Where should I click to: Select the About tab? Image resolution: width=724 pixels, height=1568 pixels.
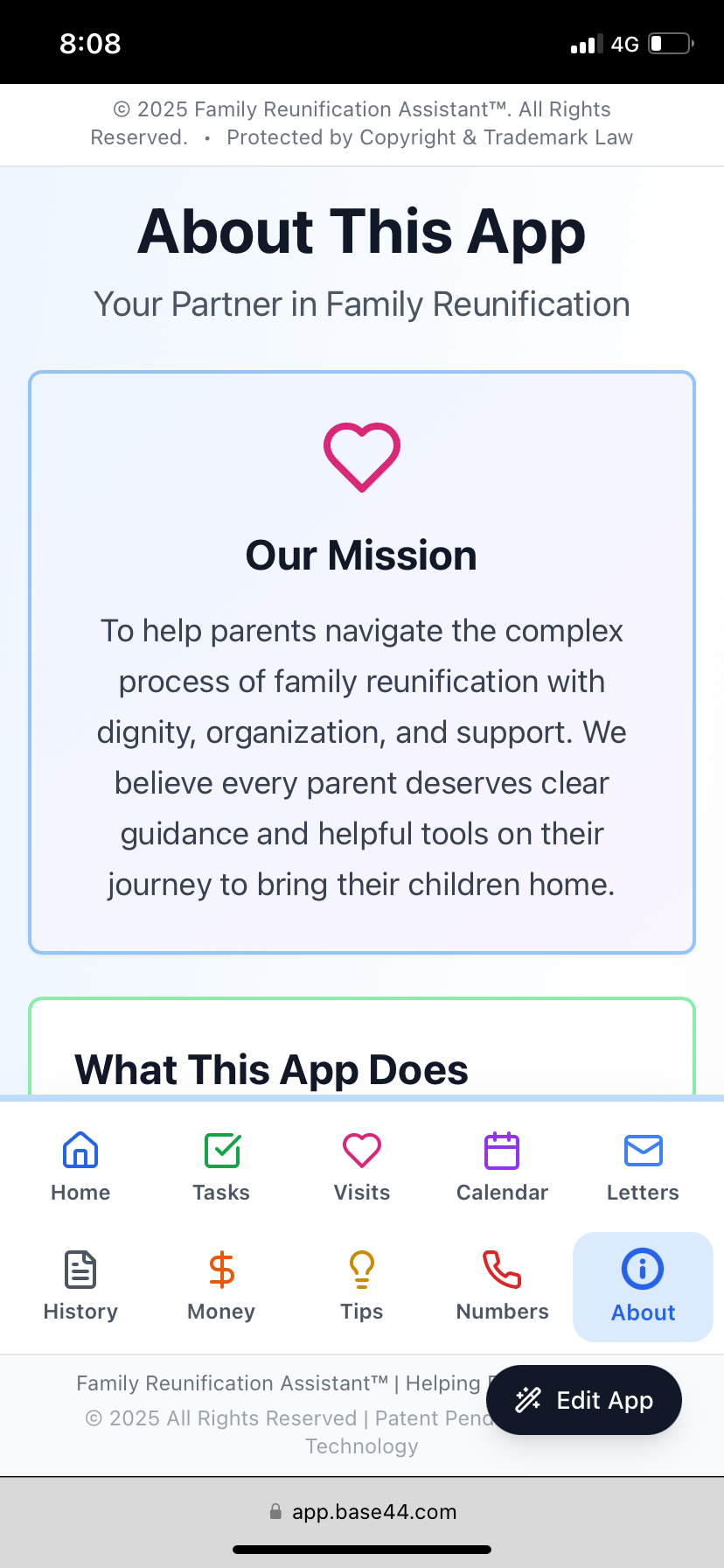tap(643, 1286)
